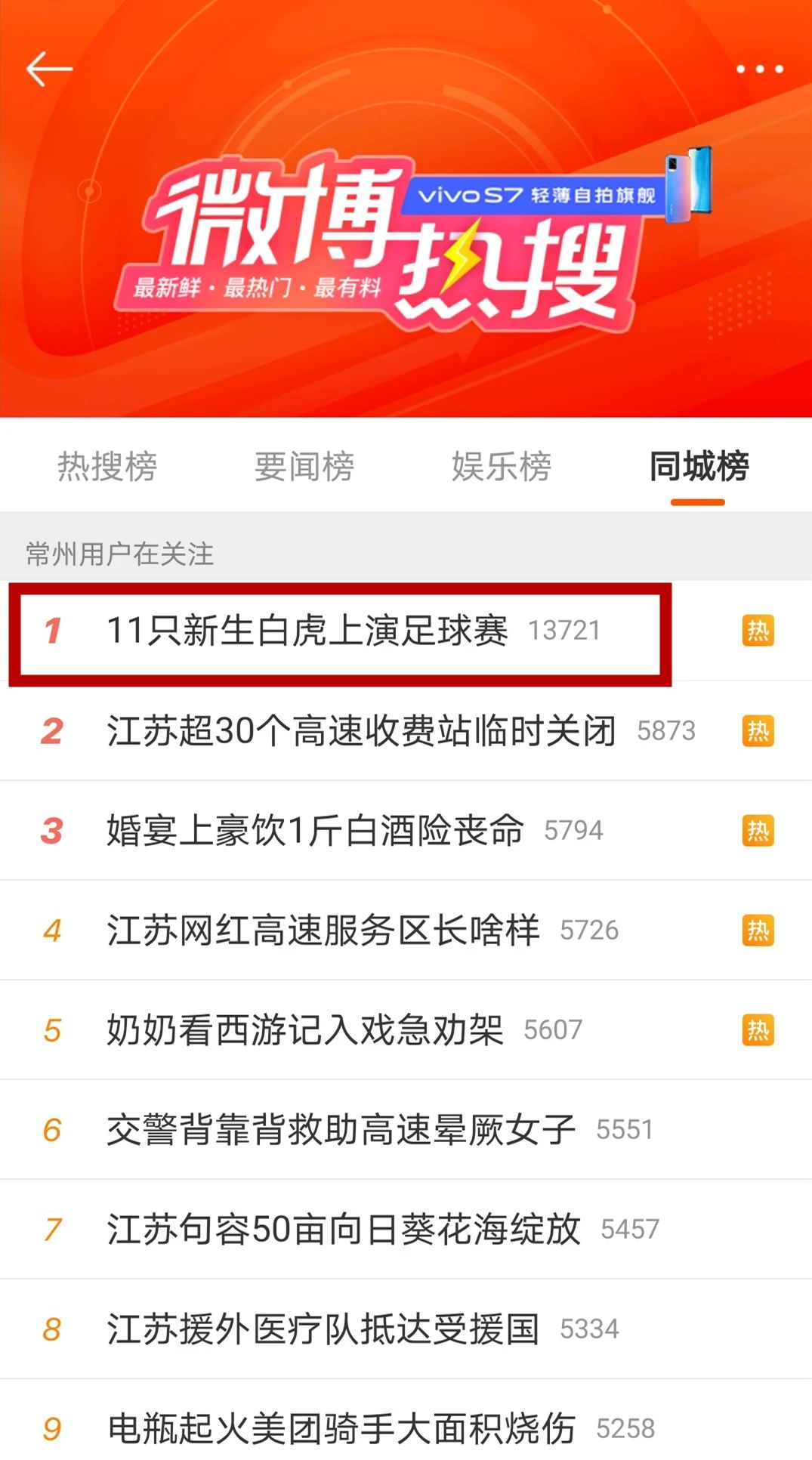This screenshot has height=1460, width=812.
Task: Open topic 电瓶起火美团骑手大面积烧伤
Action: click(x=341, y=1429)
